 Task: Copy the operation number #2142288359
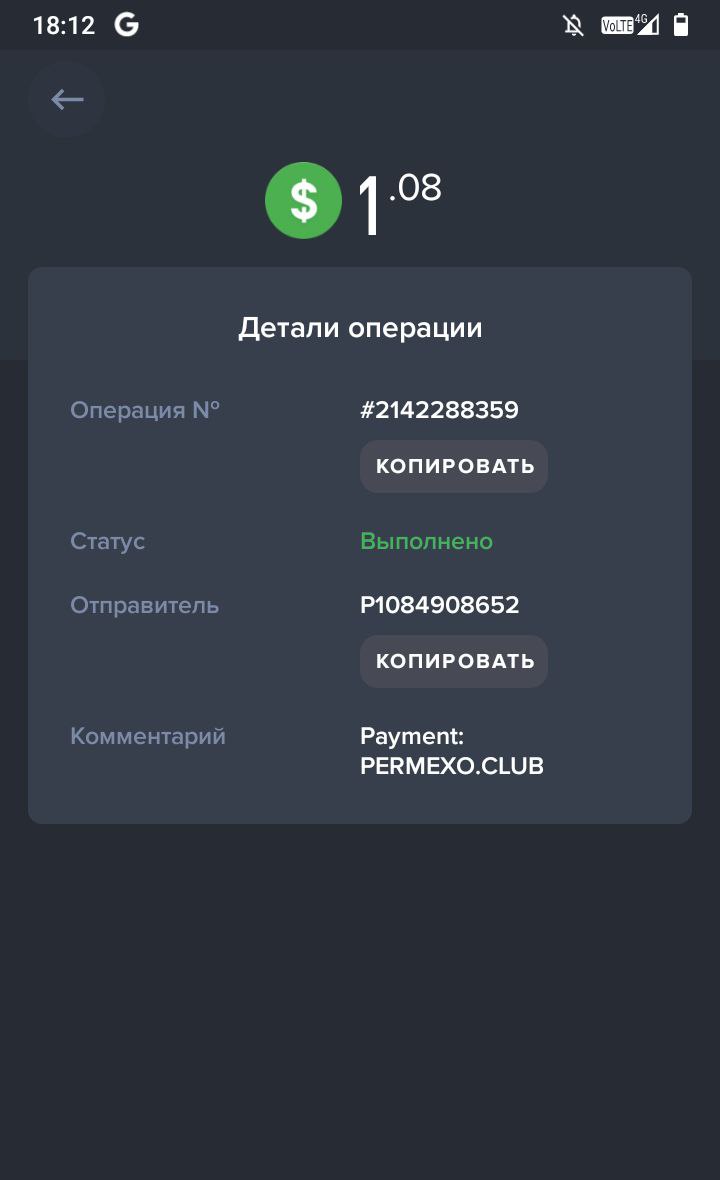click(454, 467)
